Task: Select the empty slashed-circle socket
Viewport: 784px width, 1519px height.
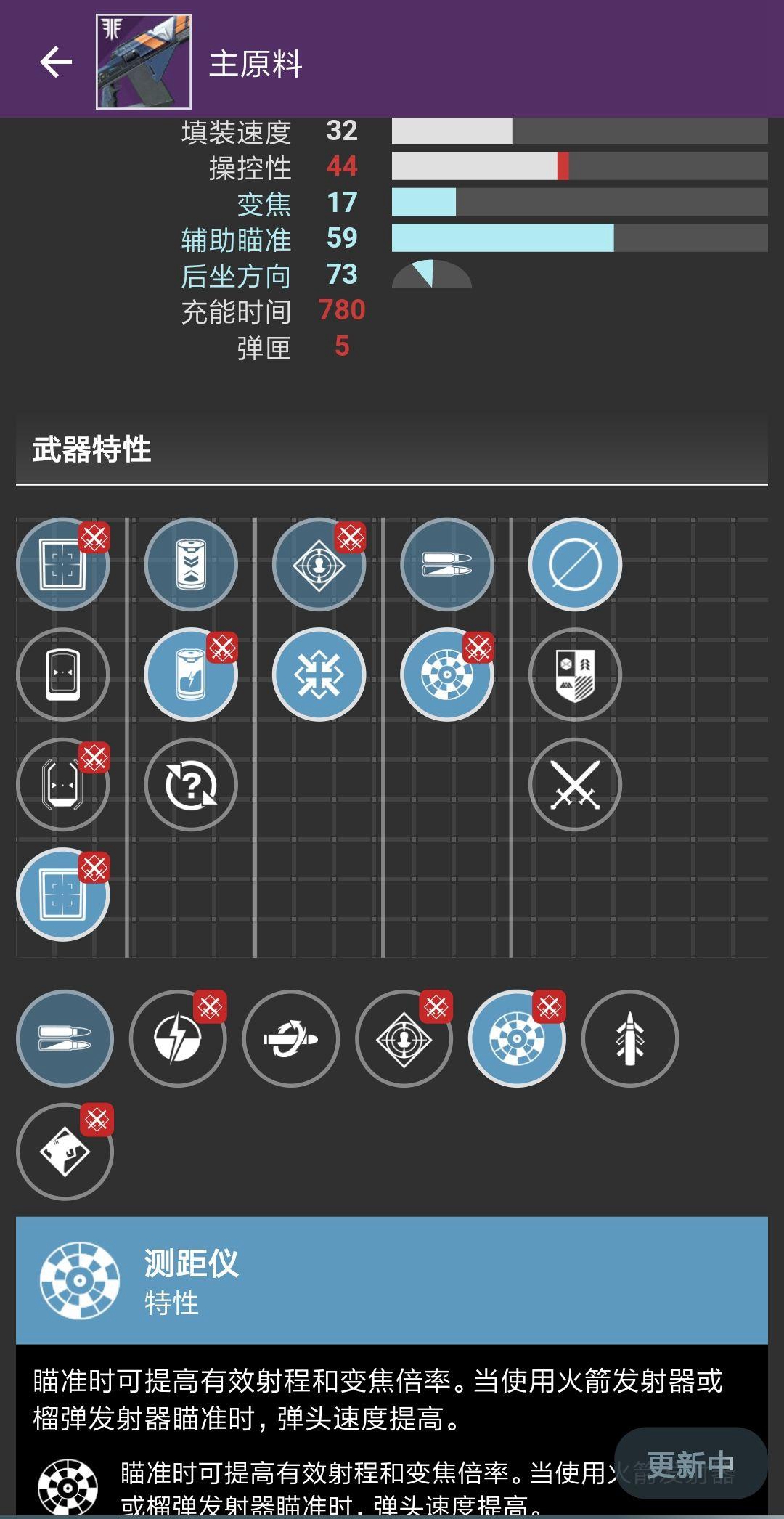Action: [x=575, y=564]
